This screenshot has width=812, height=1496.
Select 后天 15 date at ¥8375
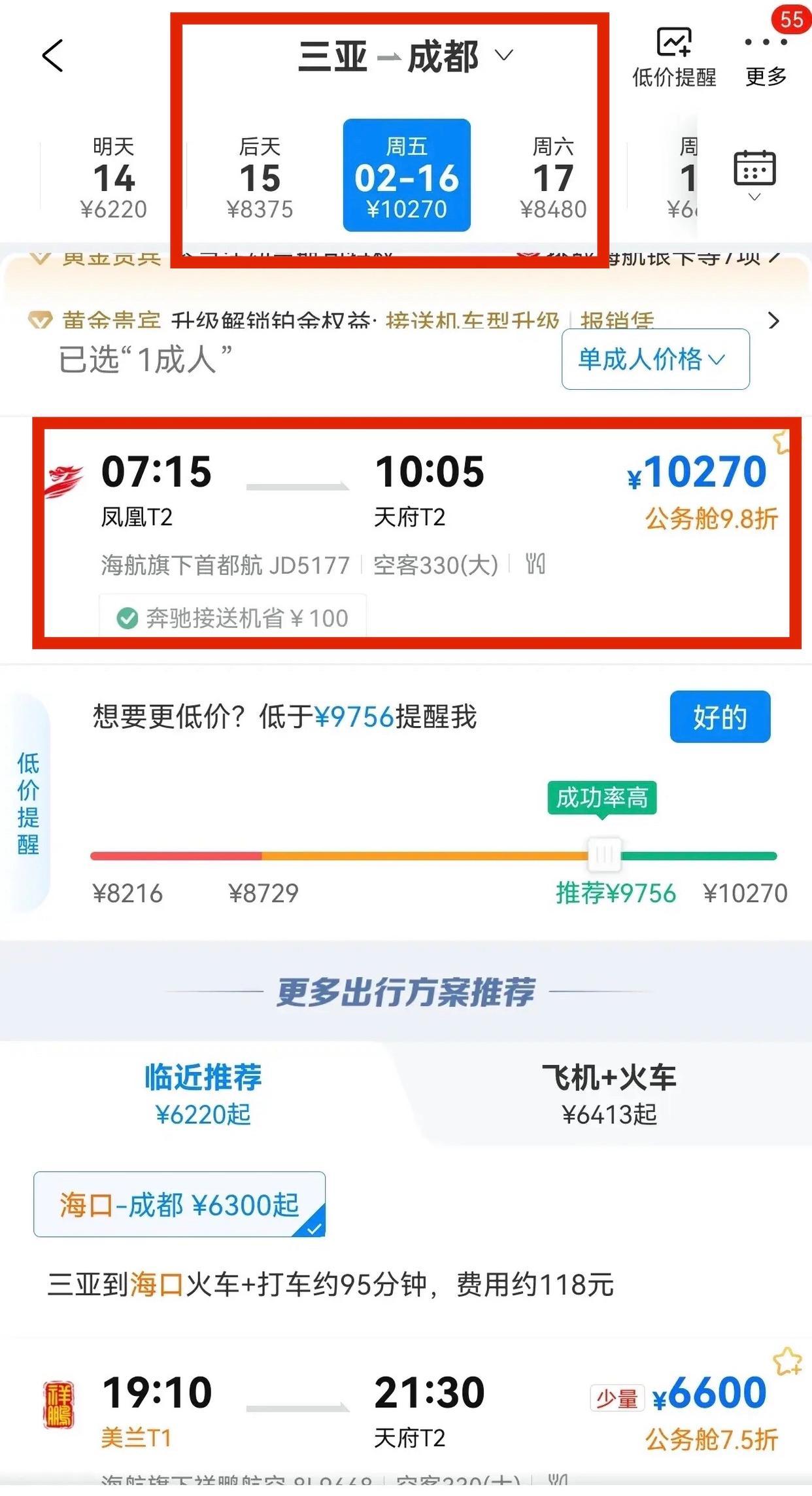tap(260, 177)
